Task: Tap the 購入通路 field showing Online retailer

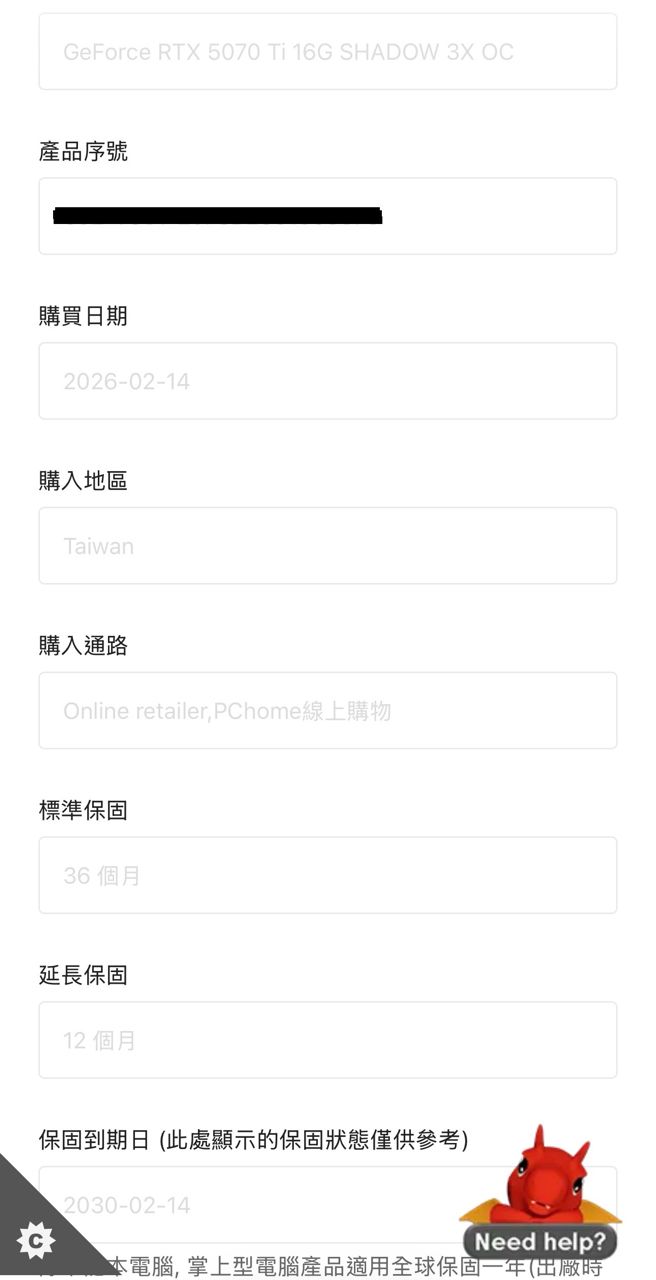Action: 328,711
